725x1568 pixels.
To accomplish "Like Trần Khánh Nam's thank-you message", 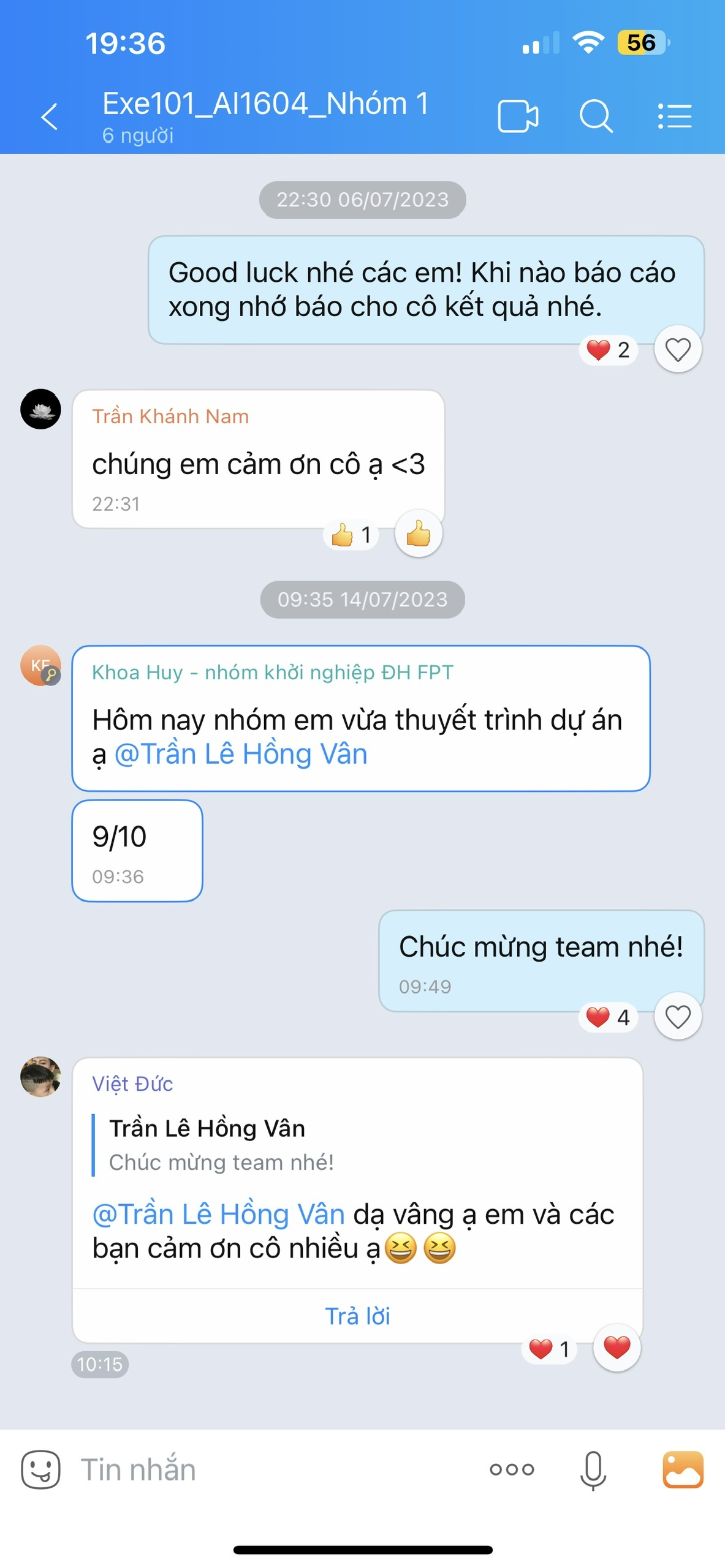I will [x=419, y=534].
